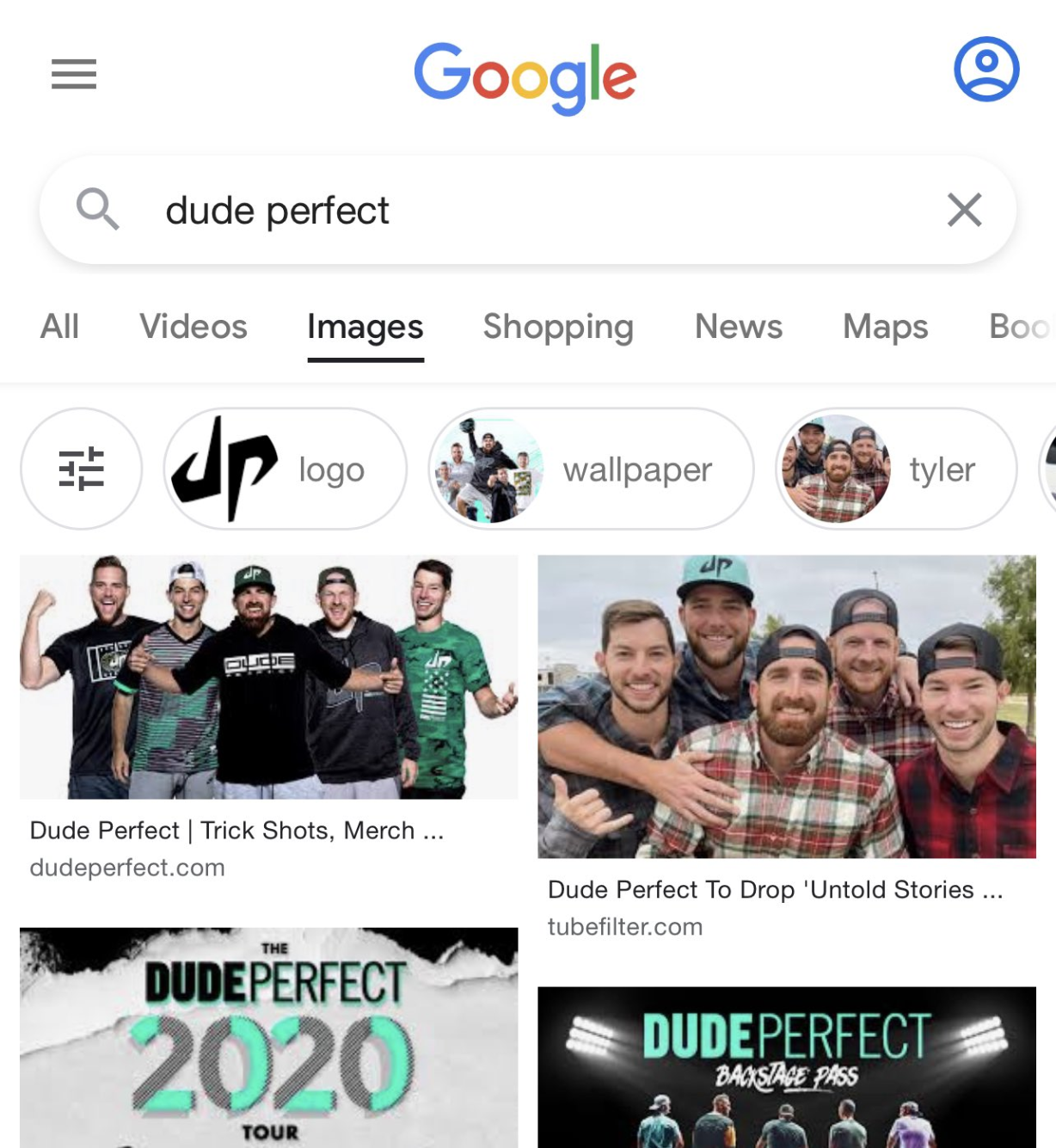
Task: Select the tyler suggestion chip
Action: pyautogui.click(x=896, y=469)
